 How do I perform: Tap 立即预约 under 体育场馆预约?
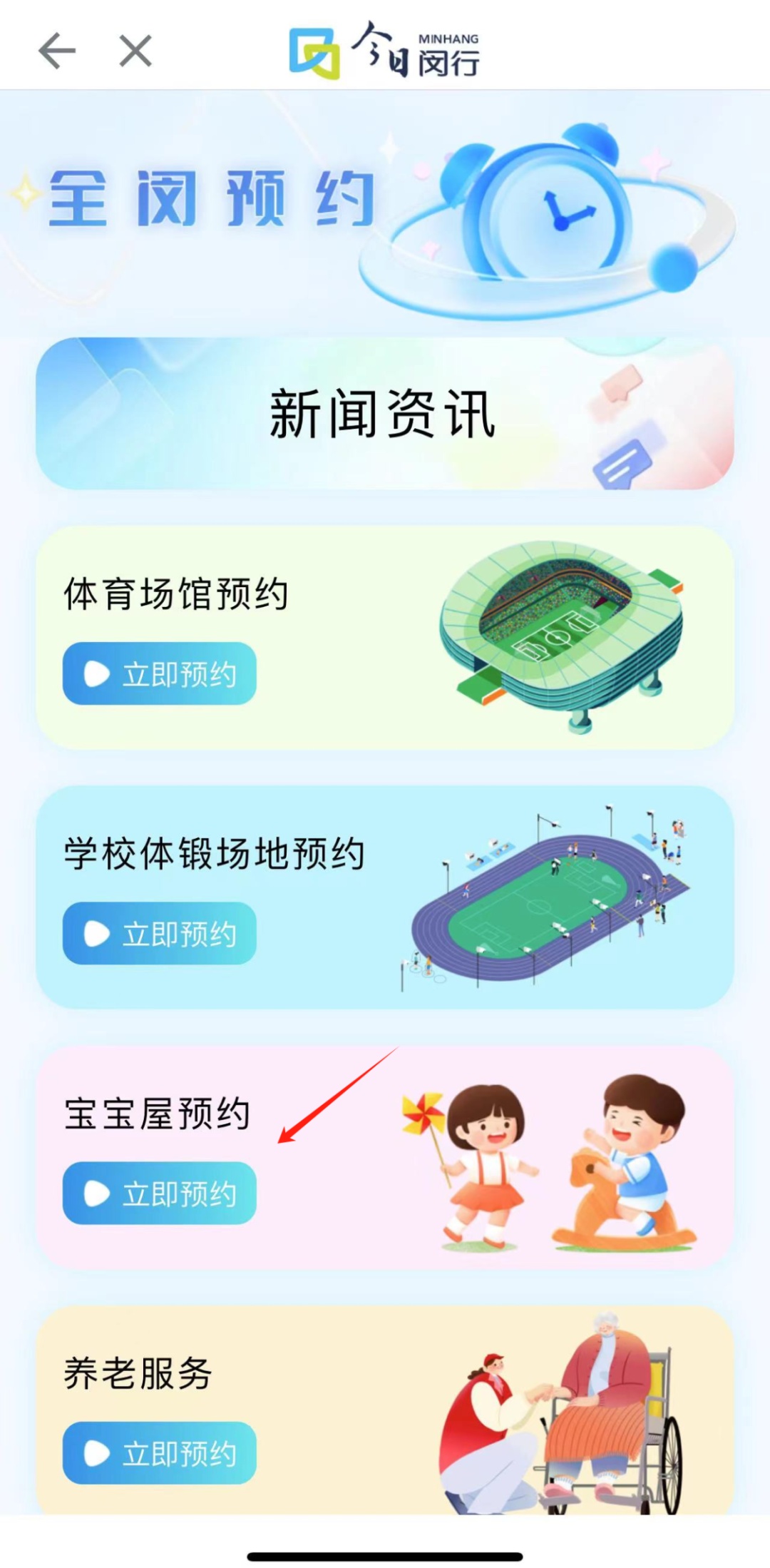pyautogui.click(x=160, y=673)
